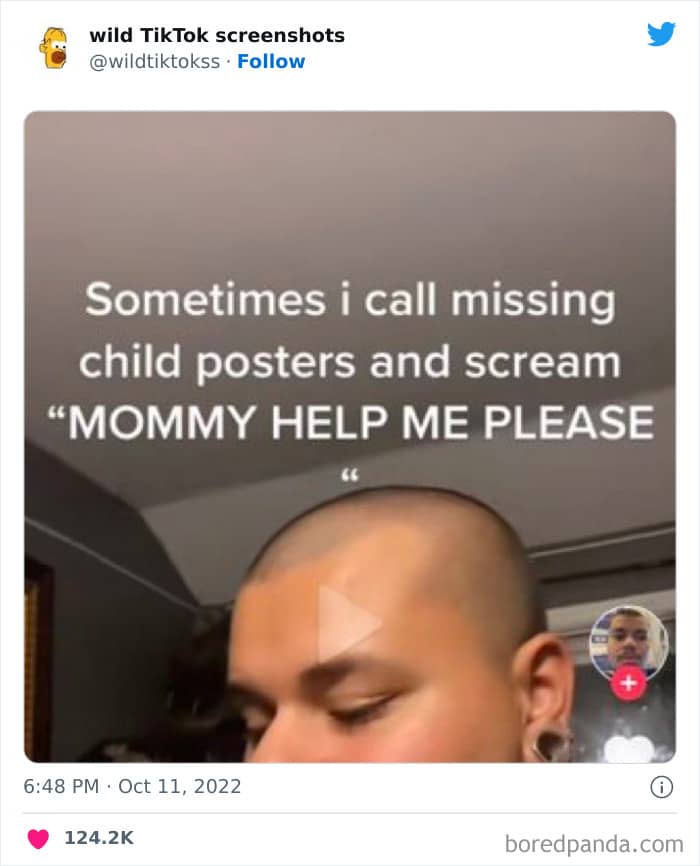Like the tweet with the heart icon
Viewport: 700px width, 866px height.
click(x=38, y=838)
